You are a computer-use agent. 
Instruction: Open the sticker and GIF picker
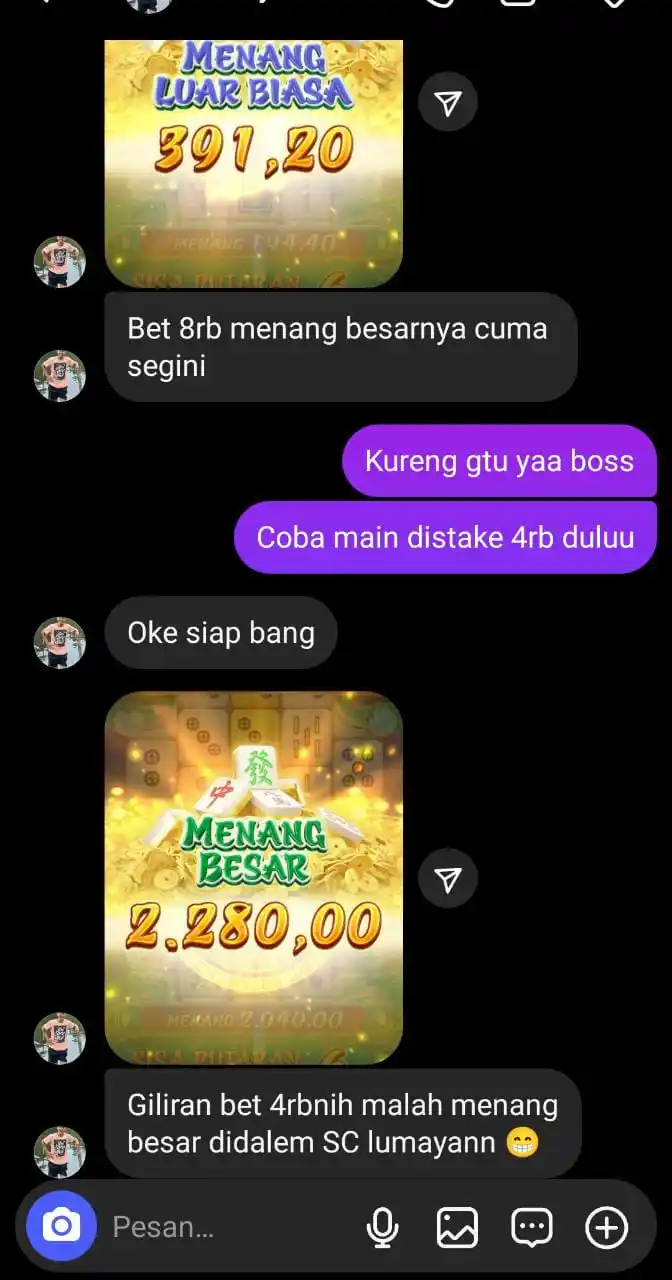[x=531, y=1227]
